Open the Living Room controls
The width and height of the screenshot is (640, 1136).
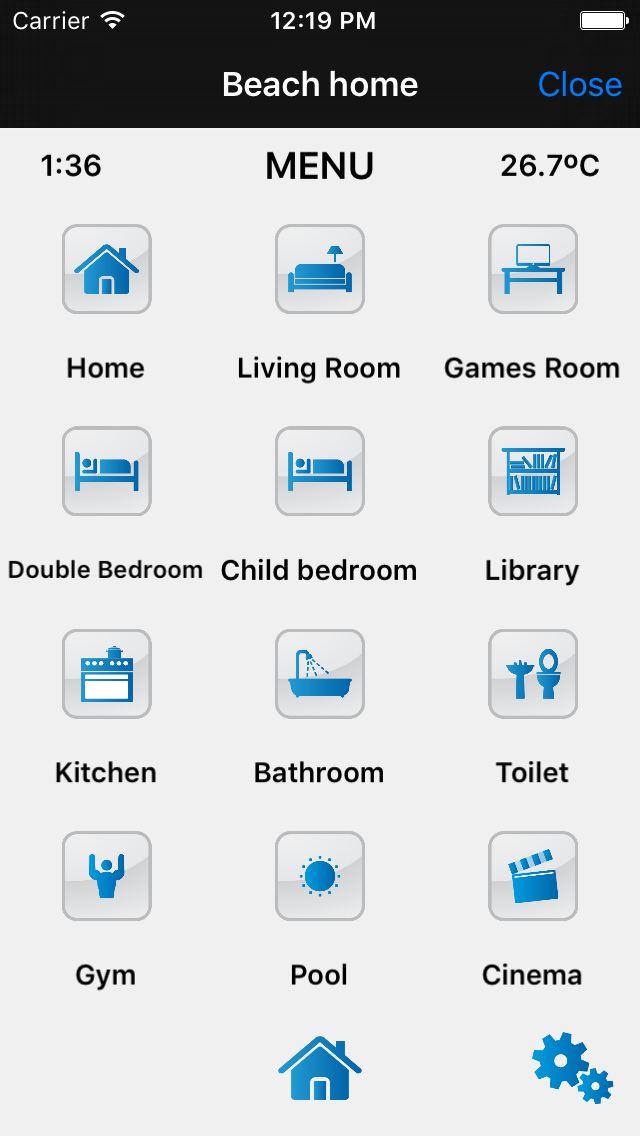320,269
